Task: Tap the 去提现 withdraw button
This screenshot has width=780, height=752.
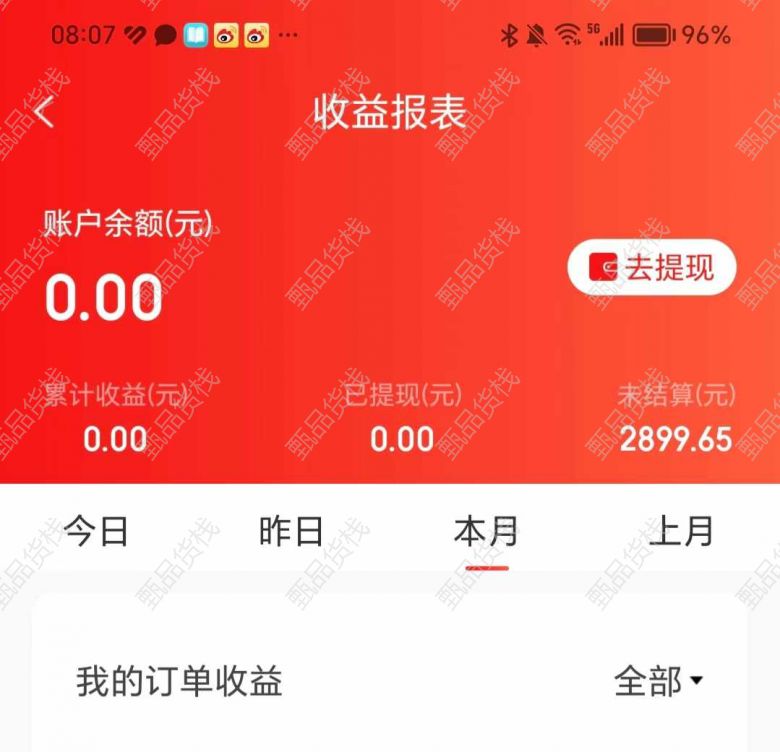Action: click(652, 268)
